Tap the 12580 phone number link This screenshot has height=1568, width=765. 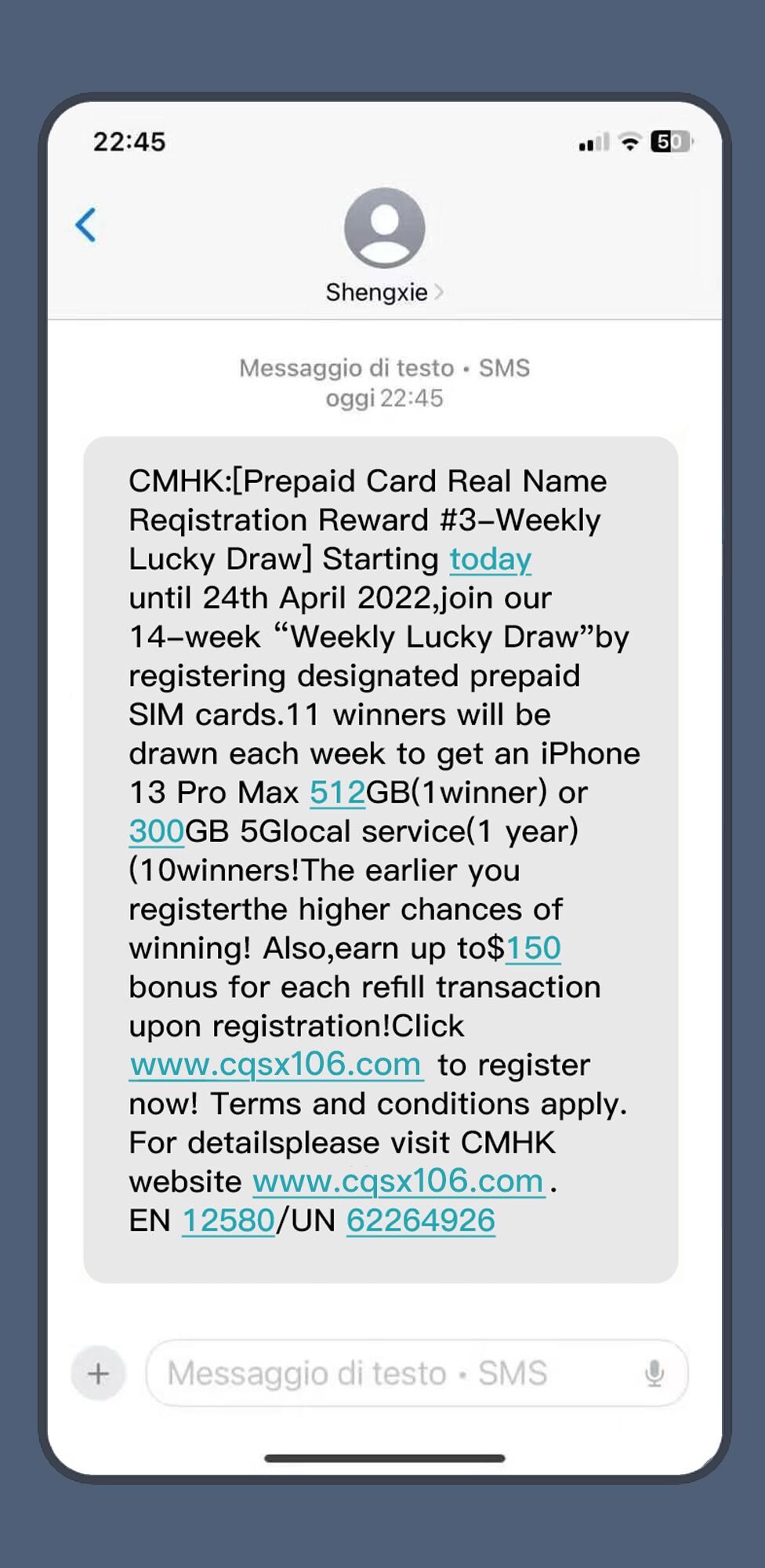(228, 1221)
